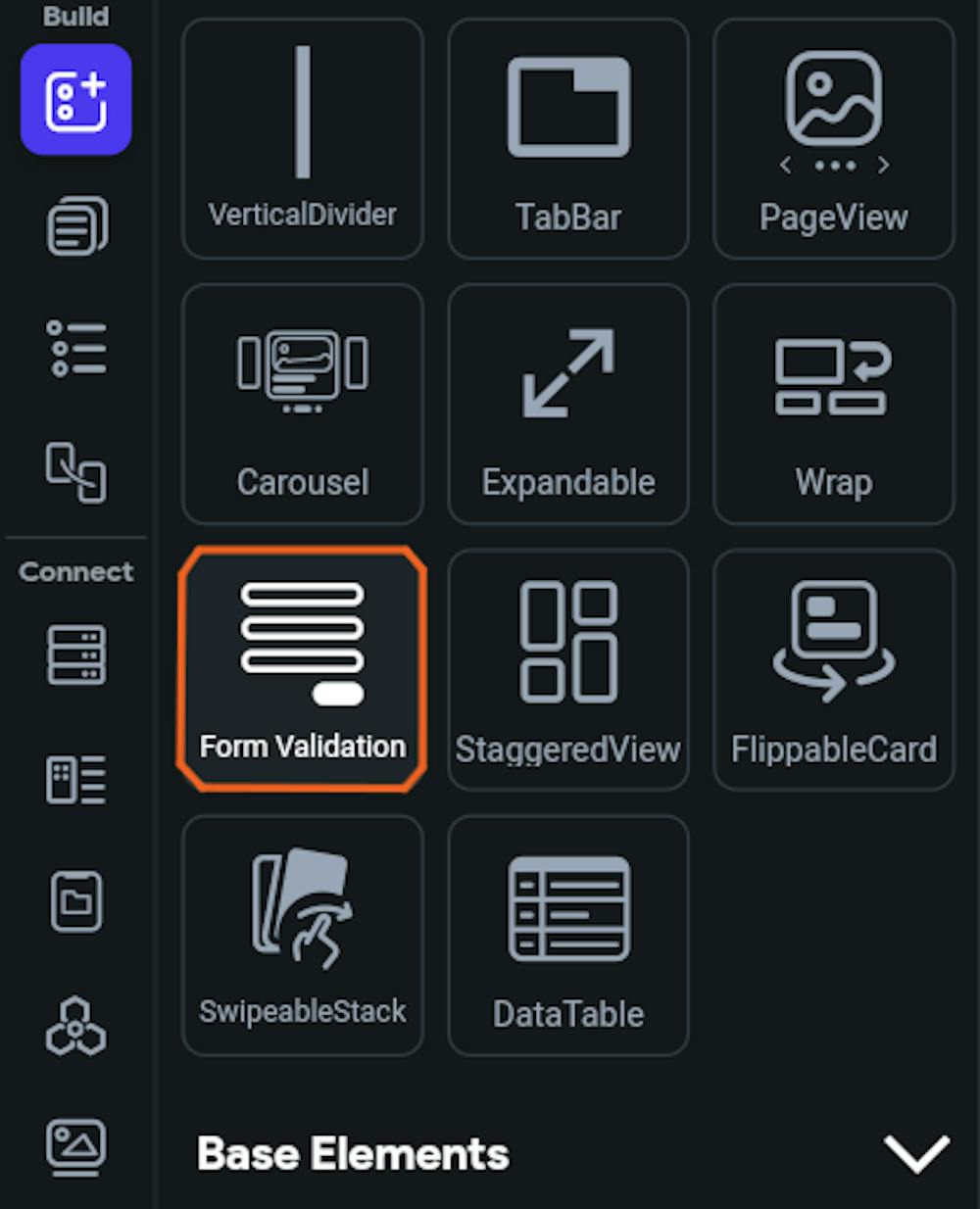Select the Expandable widget
This screenshot has height=1209, width=980.
click(567, 404)
